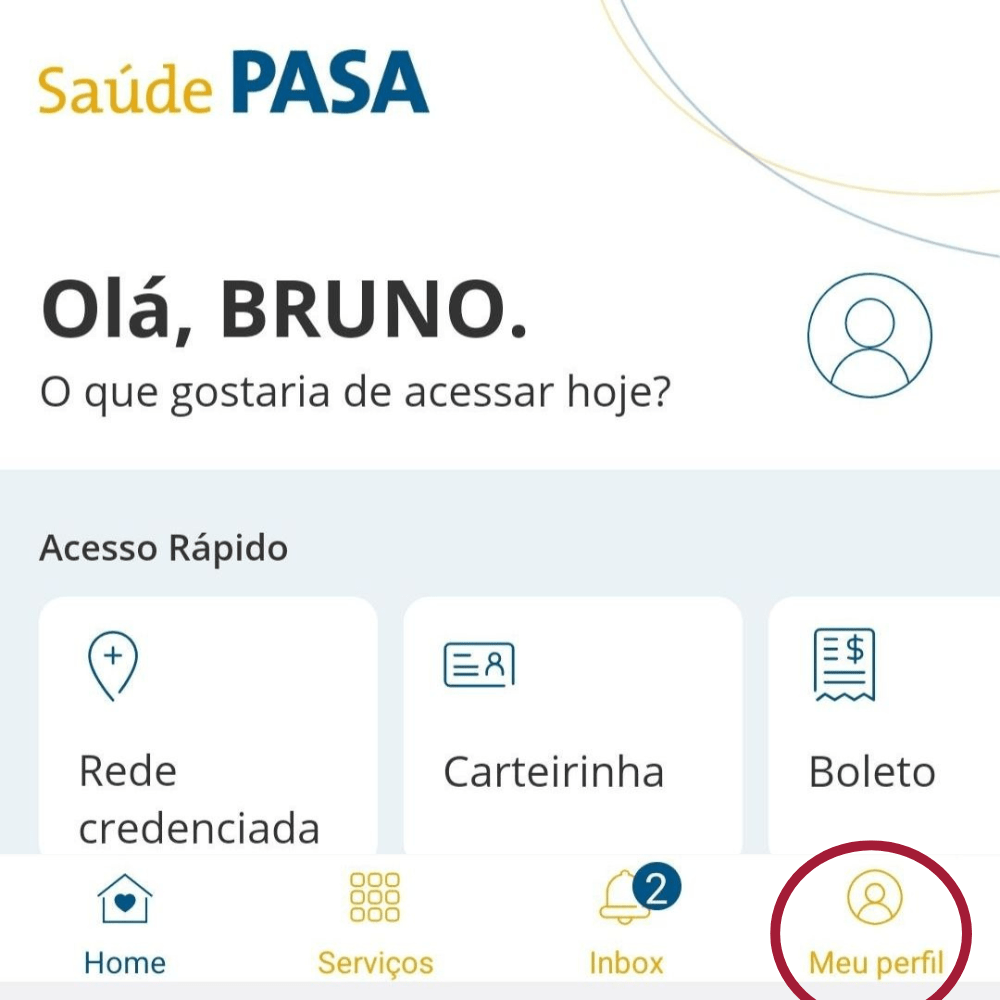This screenshot has height=1000, width=1000.
Task: Switch to the Meu perfil tab
Action: (875, 922)
